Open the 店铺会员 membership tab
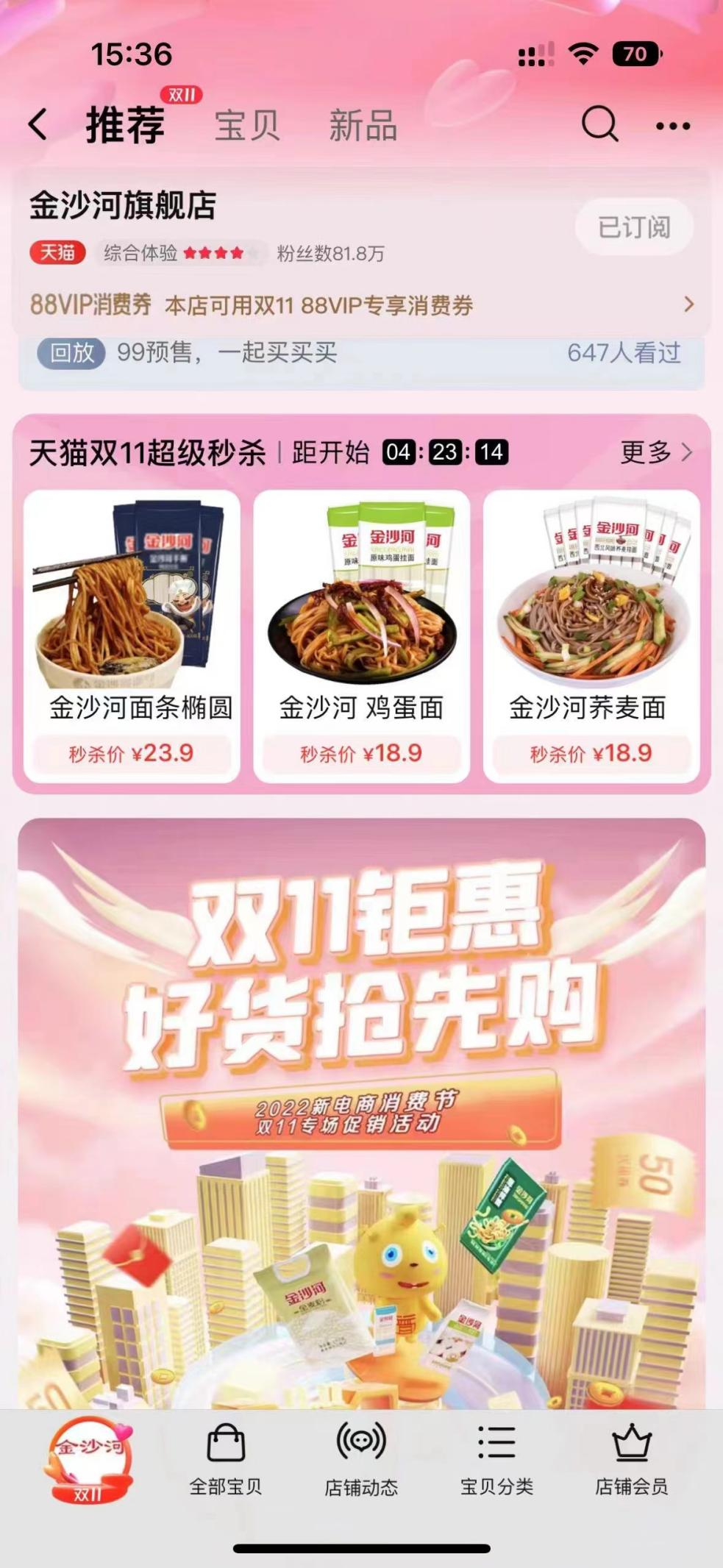This screenshot has height=1568, width=723. [x=631, y=1459]
